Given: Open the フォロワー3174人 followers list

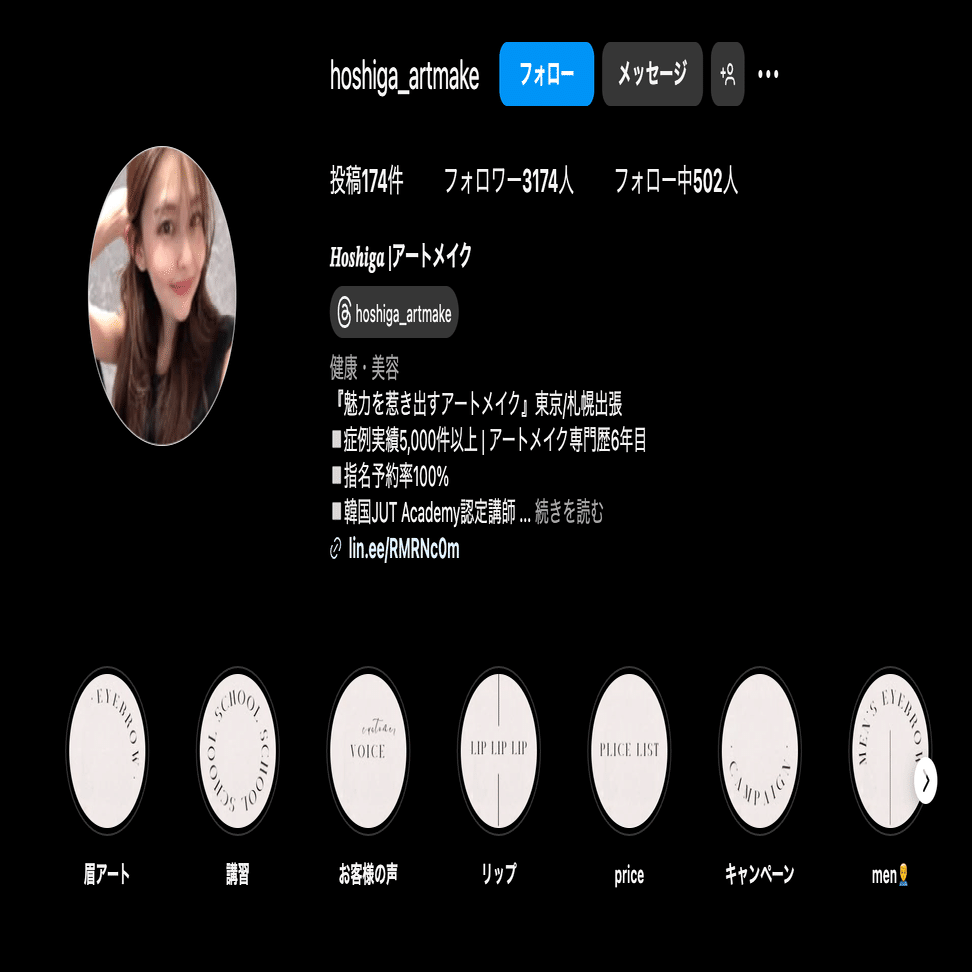Looking at the screenshot, I should click(508, 181).
